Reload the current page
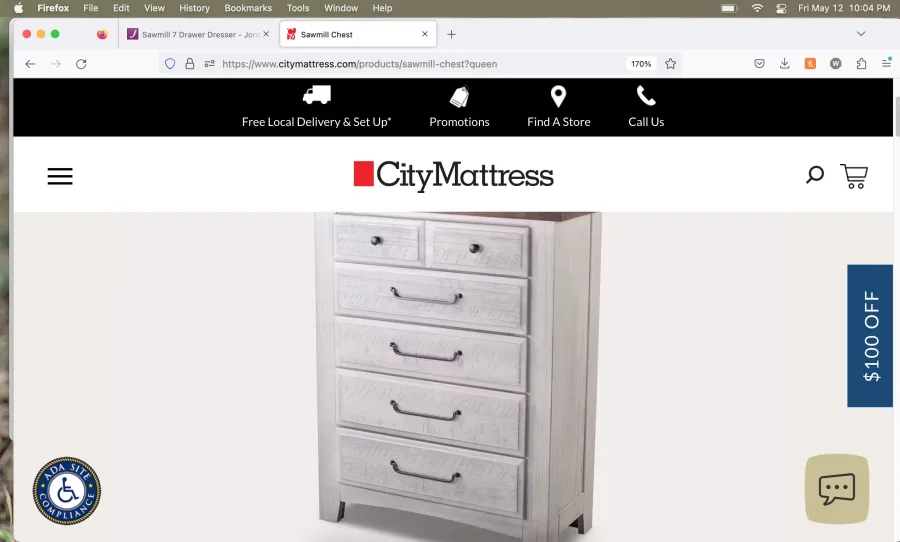 click(x=81, y=64)
